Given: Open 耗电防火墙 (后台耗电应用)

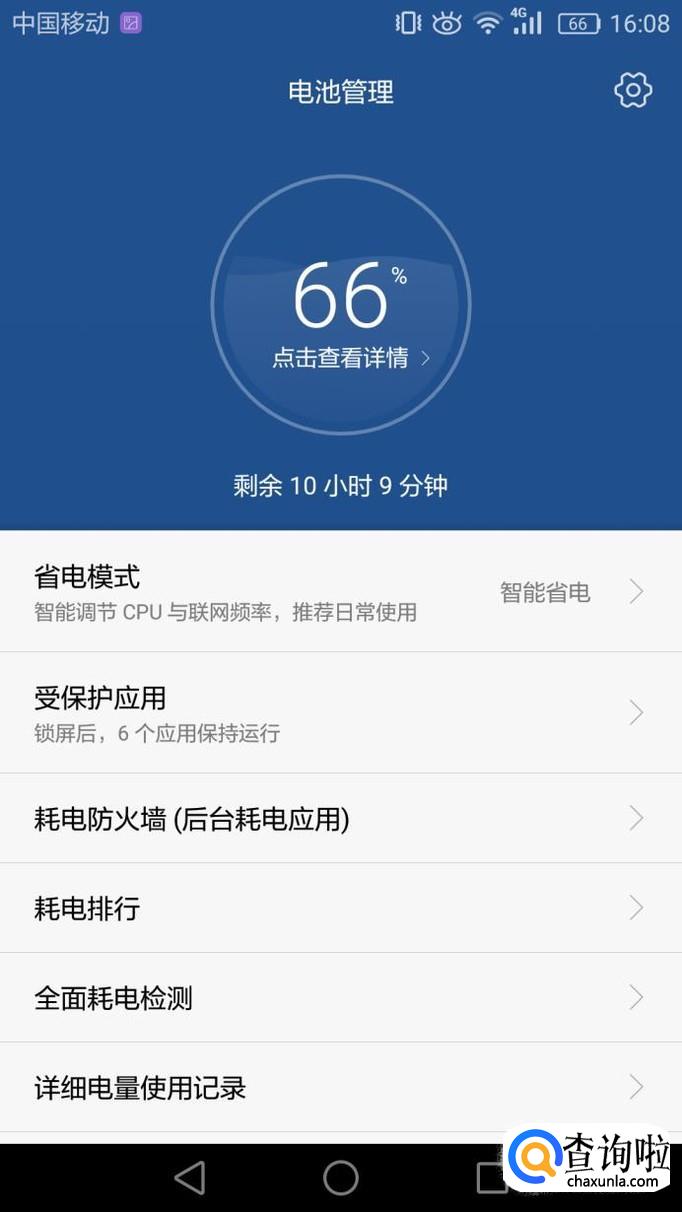Looking at the screenshot, I should point(341,819).
